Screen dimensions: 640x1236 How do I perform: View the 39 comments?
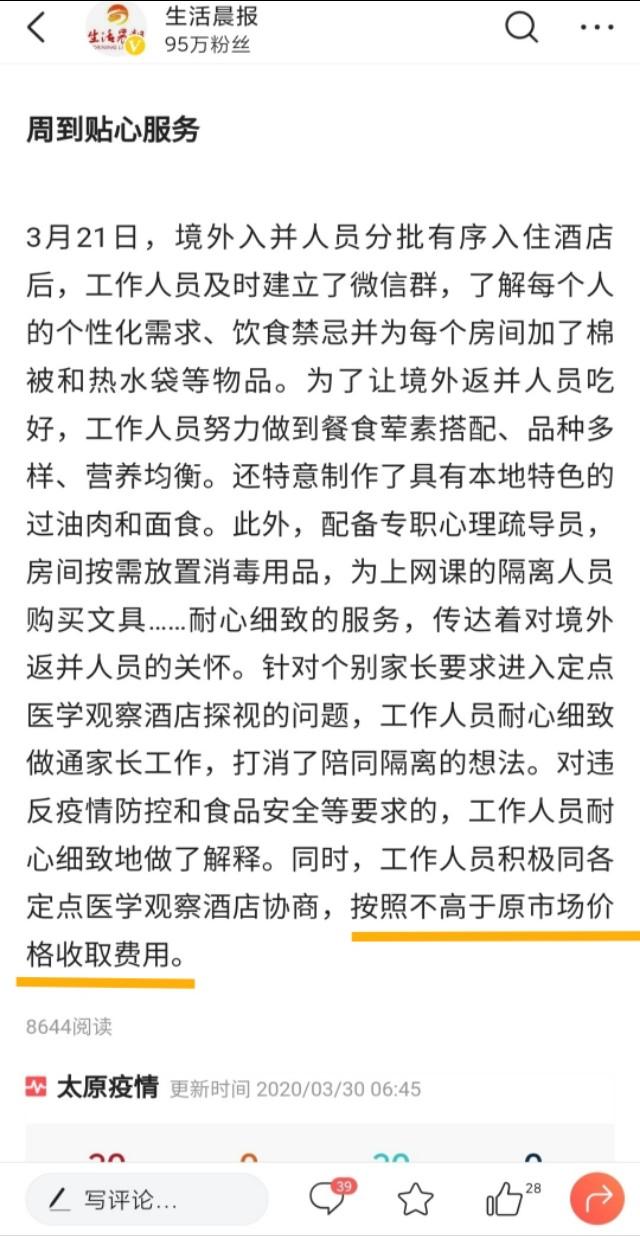[328, 1198]
